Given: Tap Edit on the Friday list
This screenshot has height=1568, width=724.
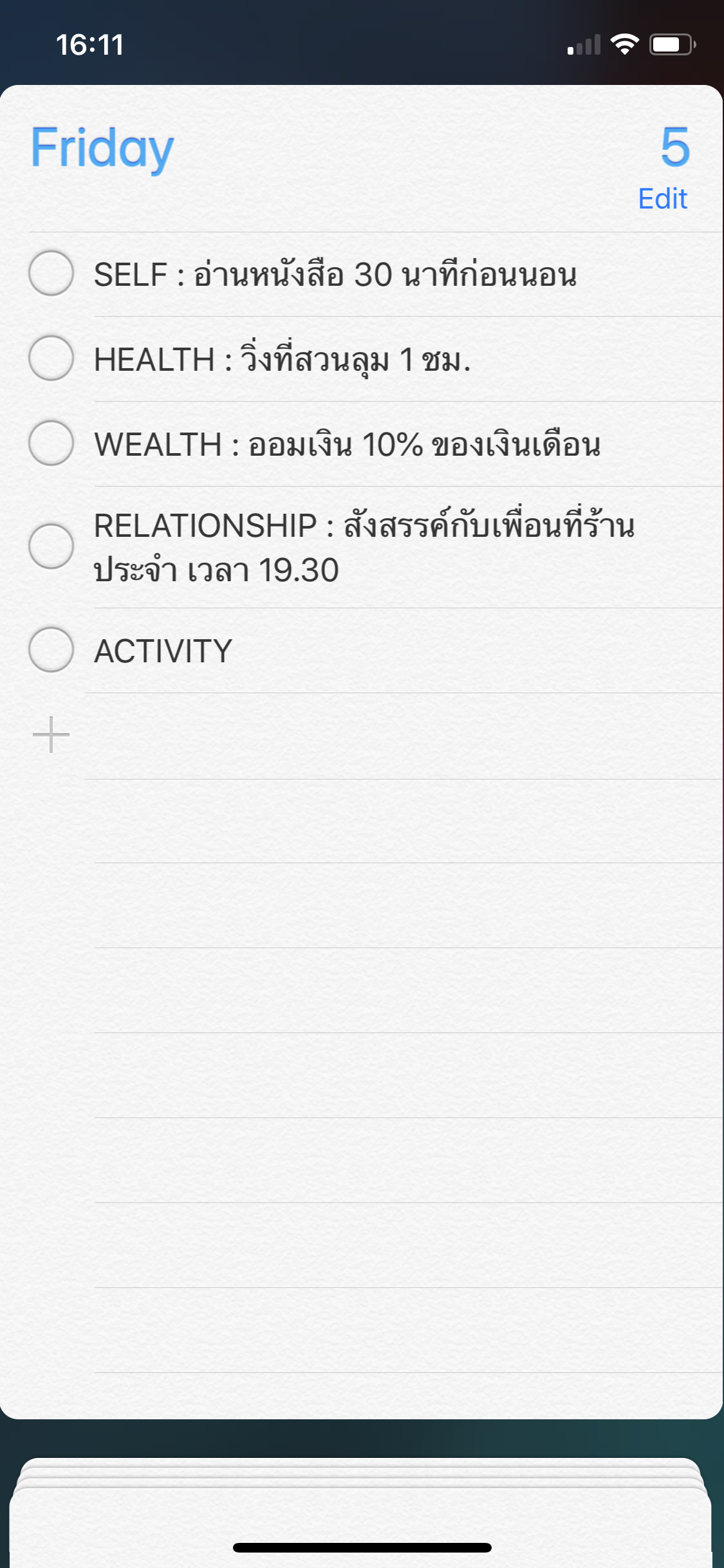Looking at the screenshot, I should 662,198.
